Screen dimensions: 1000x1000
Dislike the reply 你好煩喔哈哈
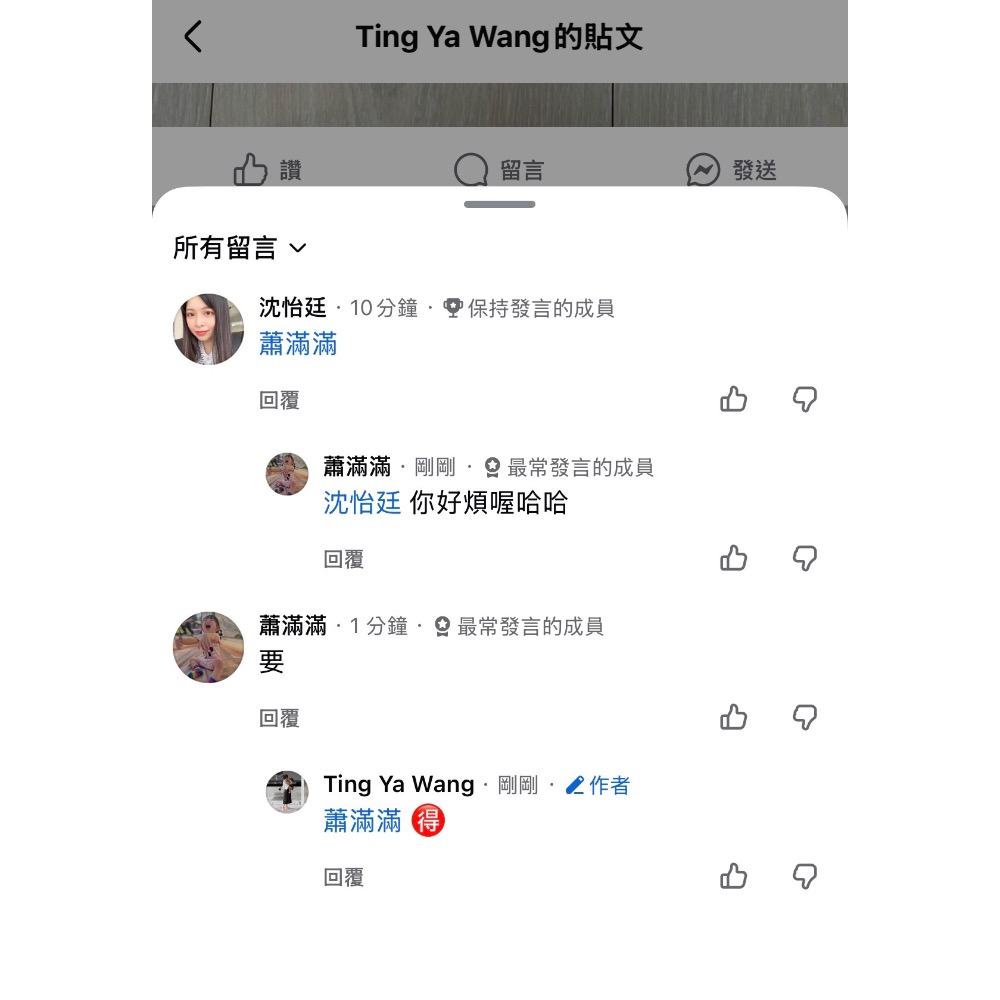(805, 558)
